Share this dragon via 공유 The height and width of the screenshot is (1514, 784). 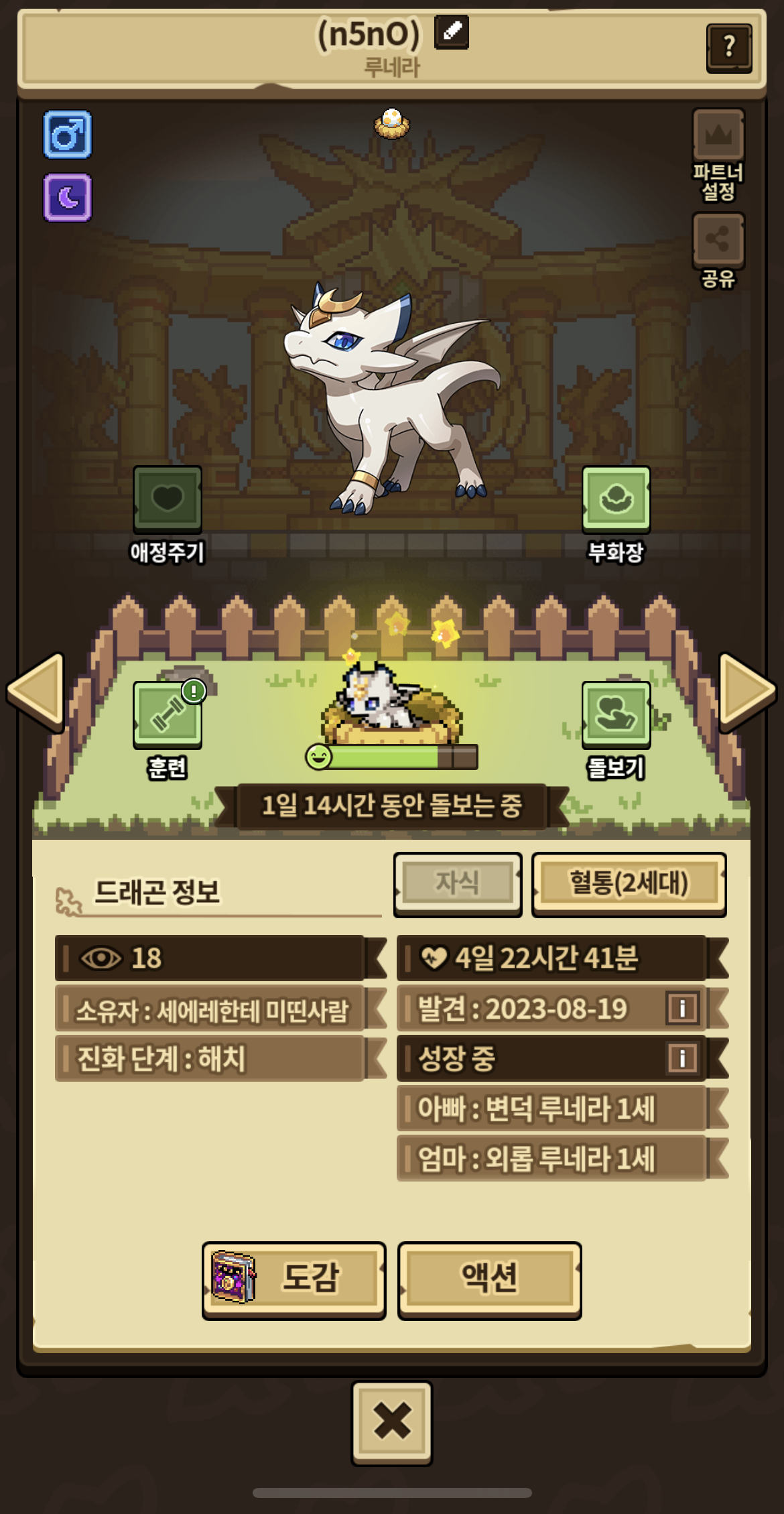[x=718, y=251]
